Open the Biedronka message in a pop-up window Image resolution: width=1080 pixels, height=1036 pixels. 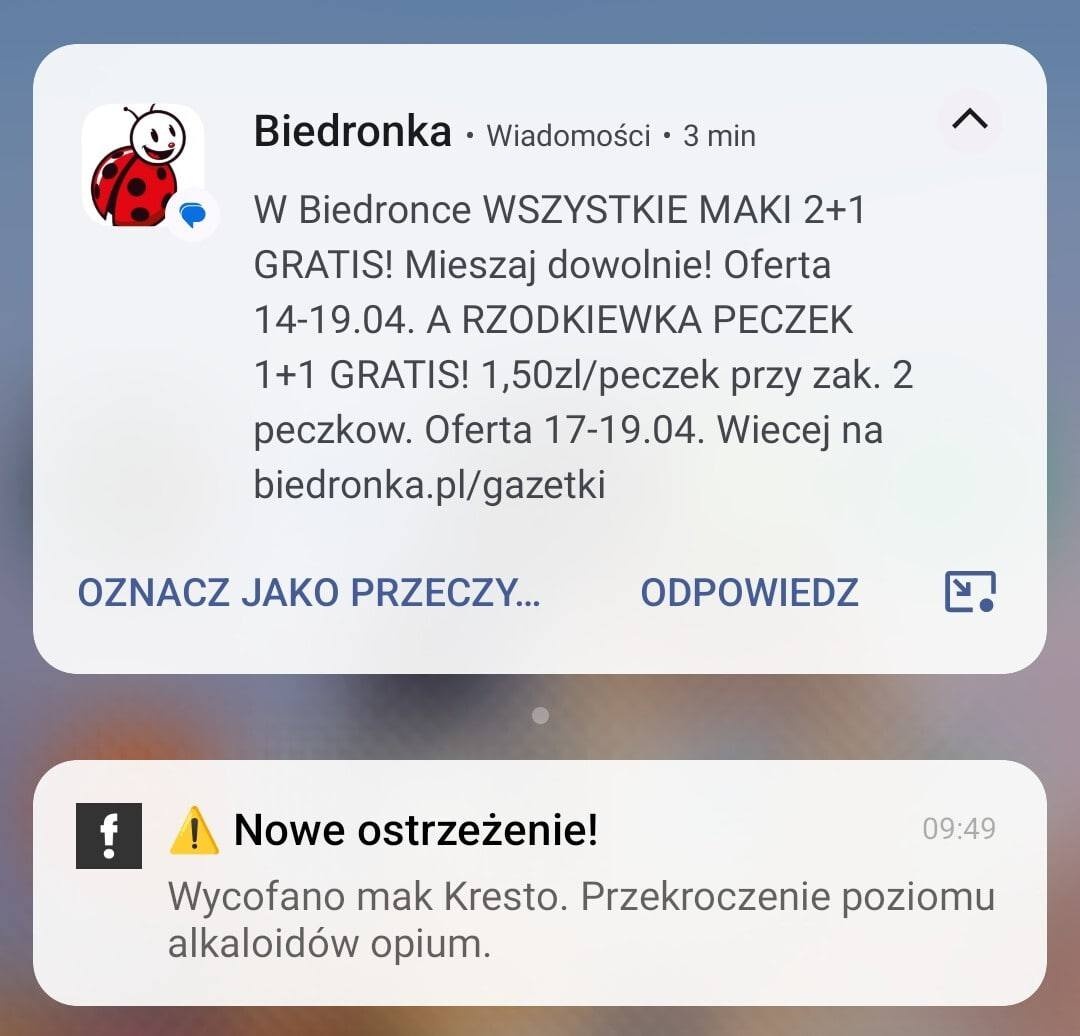point(970,592)
